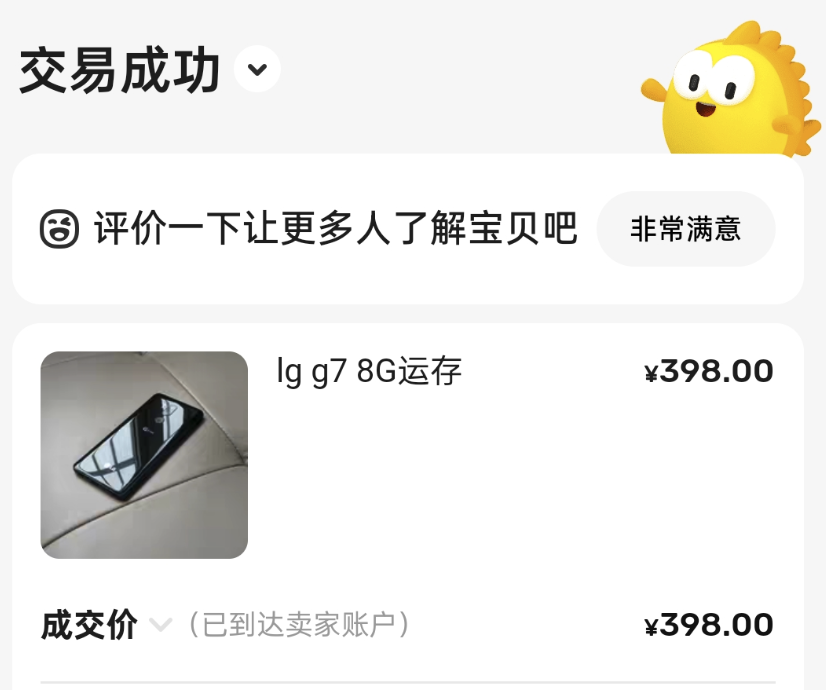The image size is (826, 690).
Task: Rate the purchase as 非常满意
Action: 685,229
